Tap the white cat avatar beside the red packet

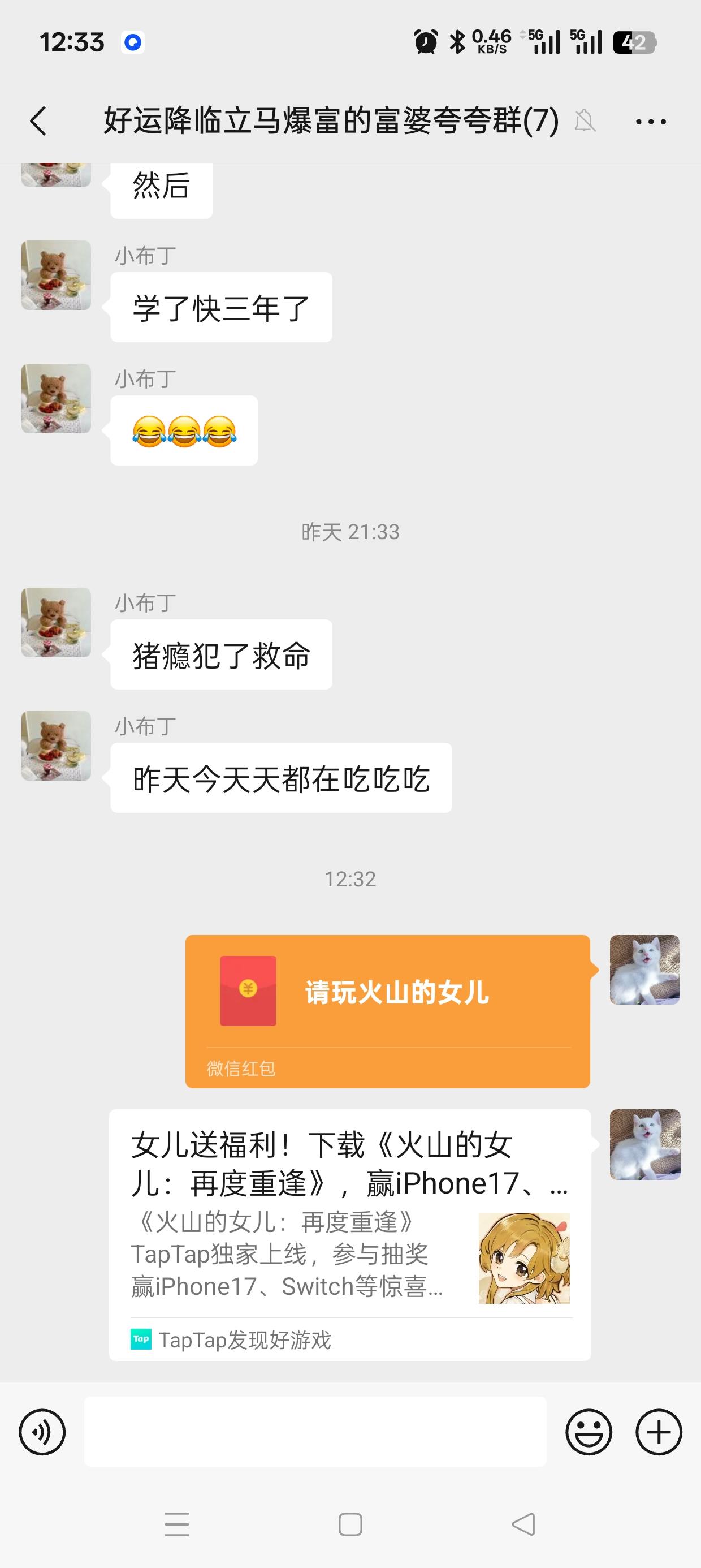644,970
